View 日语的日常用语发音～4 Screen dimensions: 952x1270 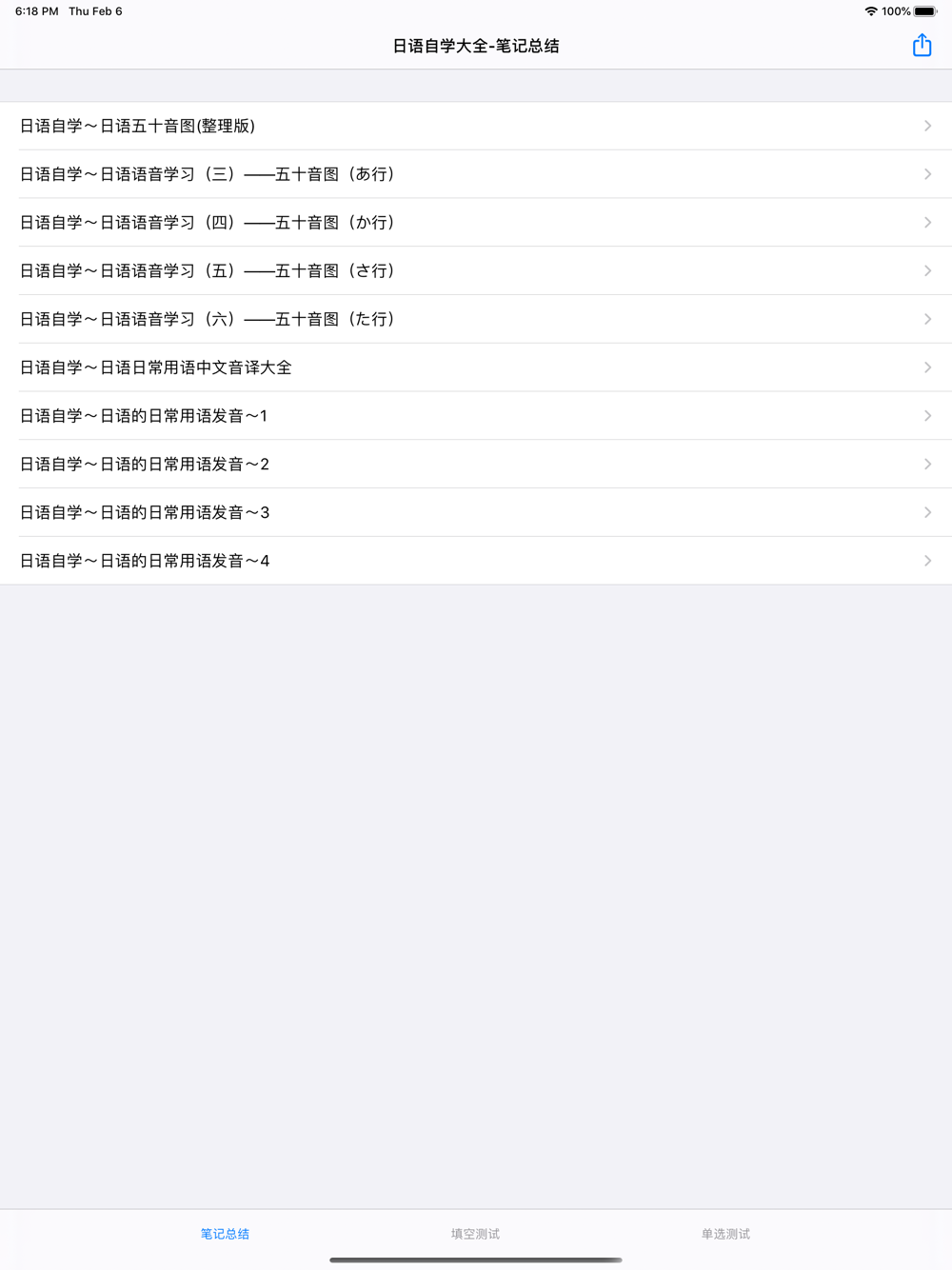pos(476,561)
